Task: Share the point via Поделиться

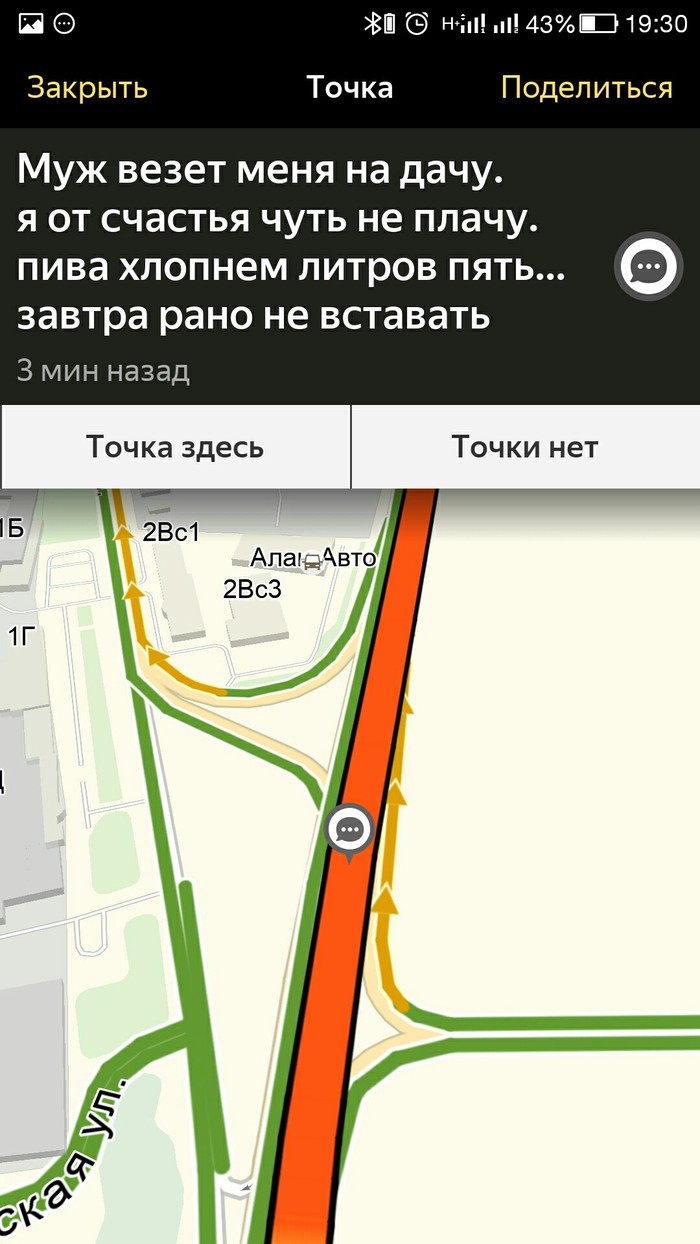Action: click(x=586, y=88)
